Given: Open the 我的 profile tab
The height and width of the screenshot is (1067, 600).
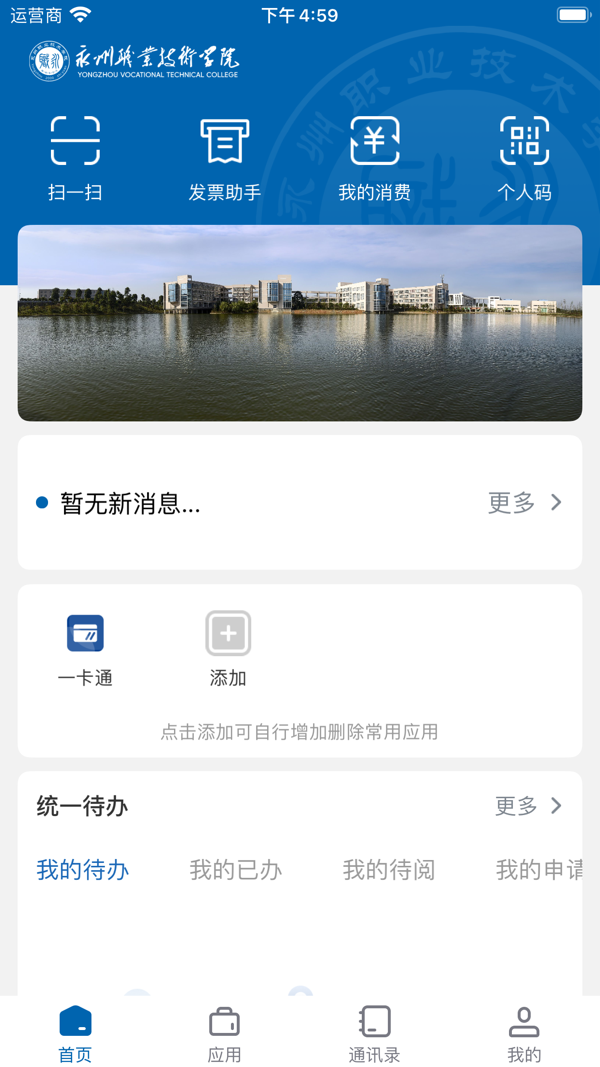Looking at the screenshot, I should coord(524,1033).
